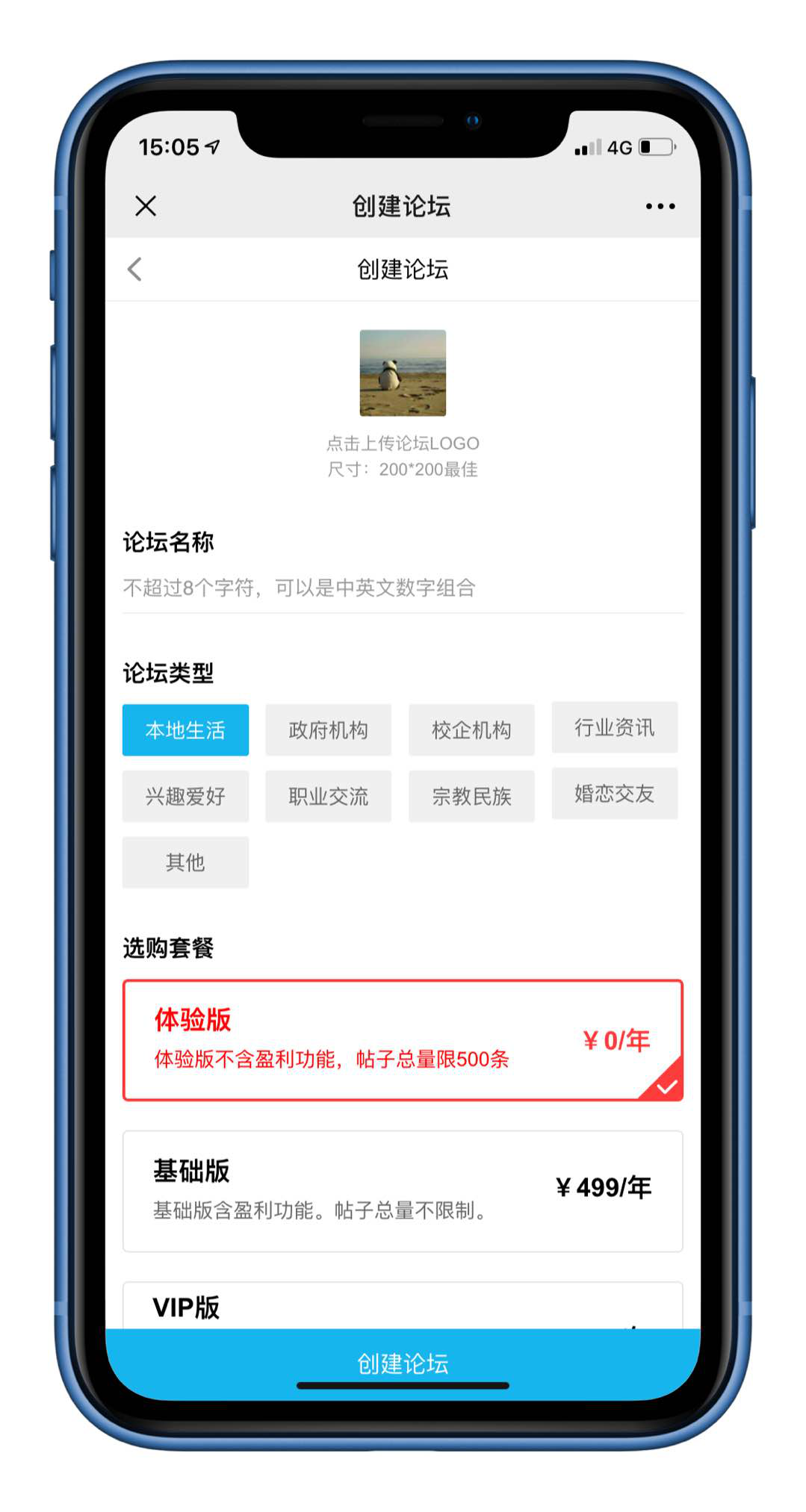
Task: Pick the 校企机构 type chip
Action: [471, 729]
